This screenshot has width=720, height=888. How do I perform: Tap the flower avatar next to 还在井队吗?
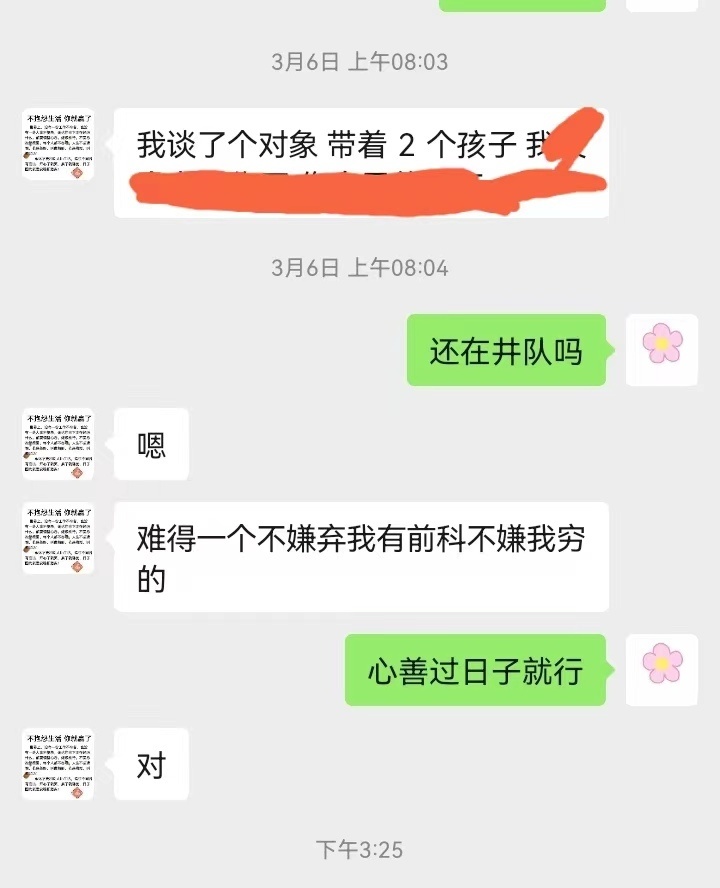coord(661,349)
